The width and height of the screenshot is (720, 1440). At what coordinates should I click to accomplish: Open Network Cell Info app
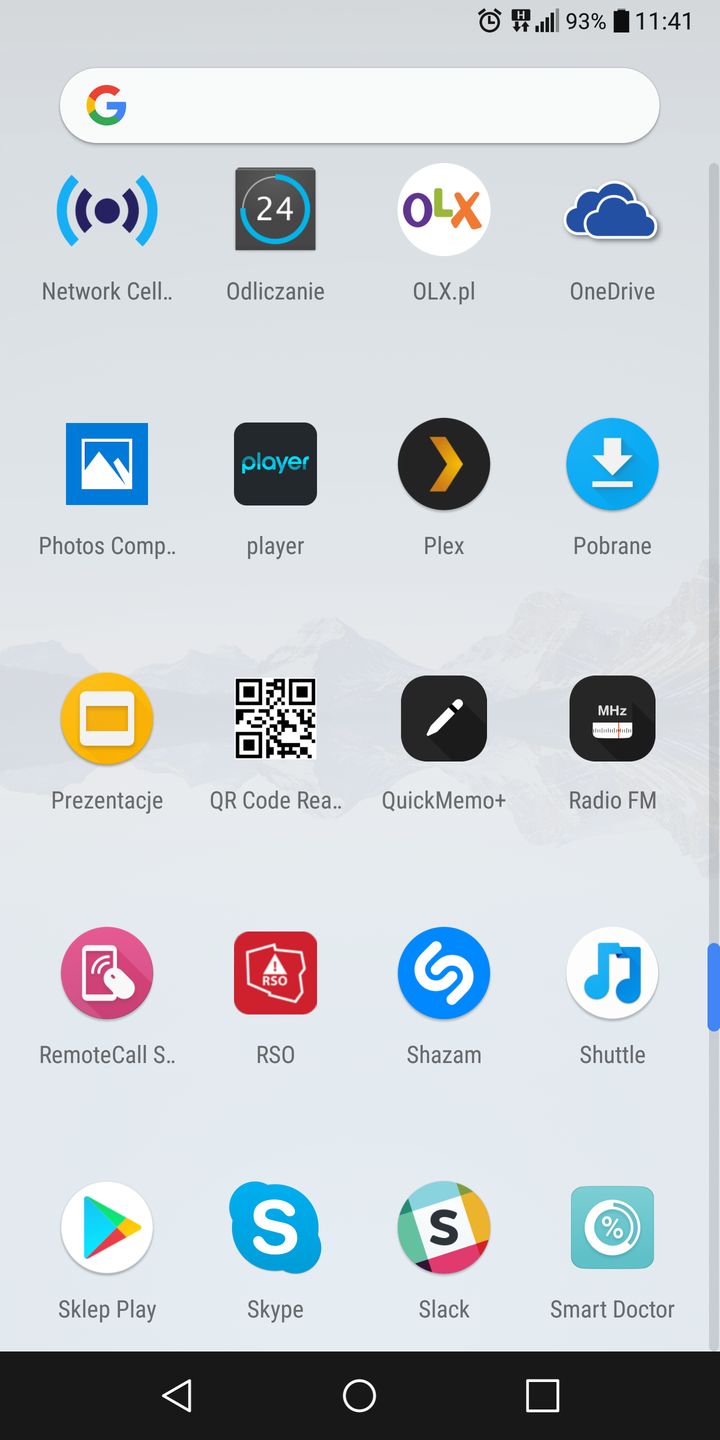(x=107, y=211)
